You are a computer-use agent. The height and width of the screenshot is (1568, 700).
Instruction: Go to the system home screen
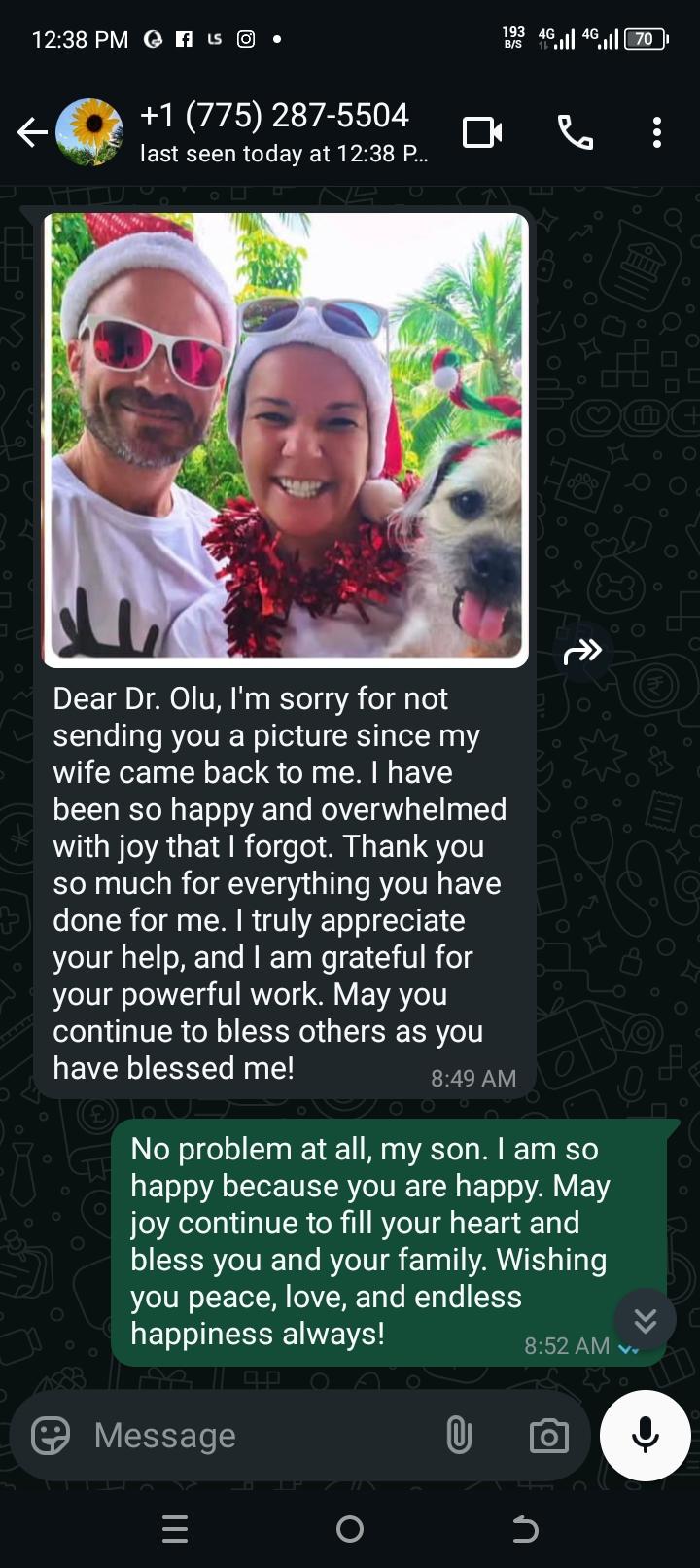point(350,1529)
